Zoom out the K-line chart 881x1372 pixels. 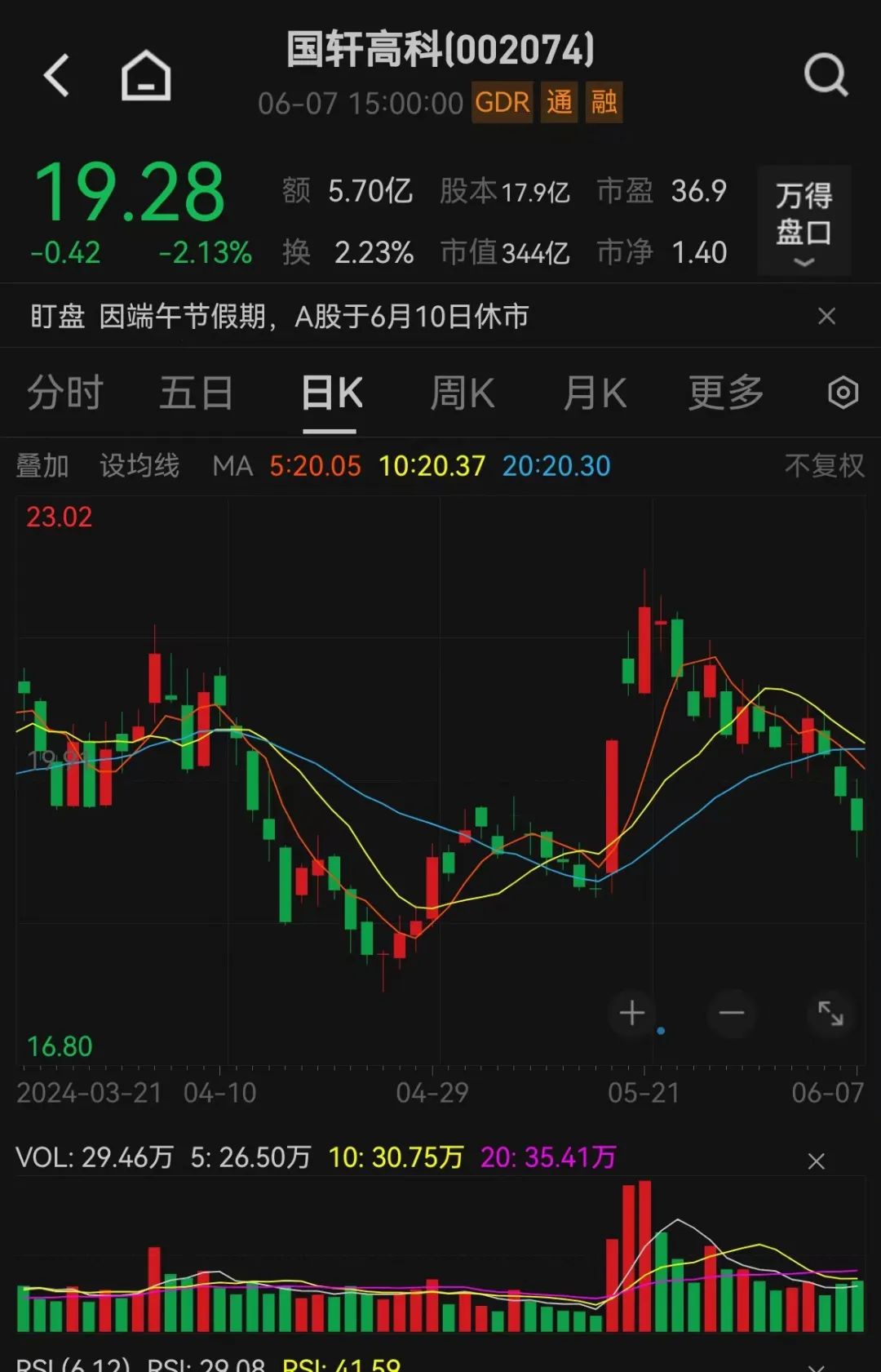tap(732, 1014)
